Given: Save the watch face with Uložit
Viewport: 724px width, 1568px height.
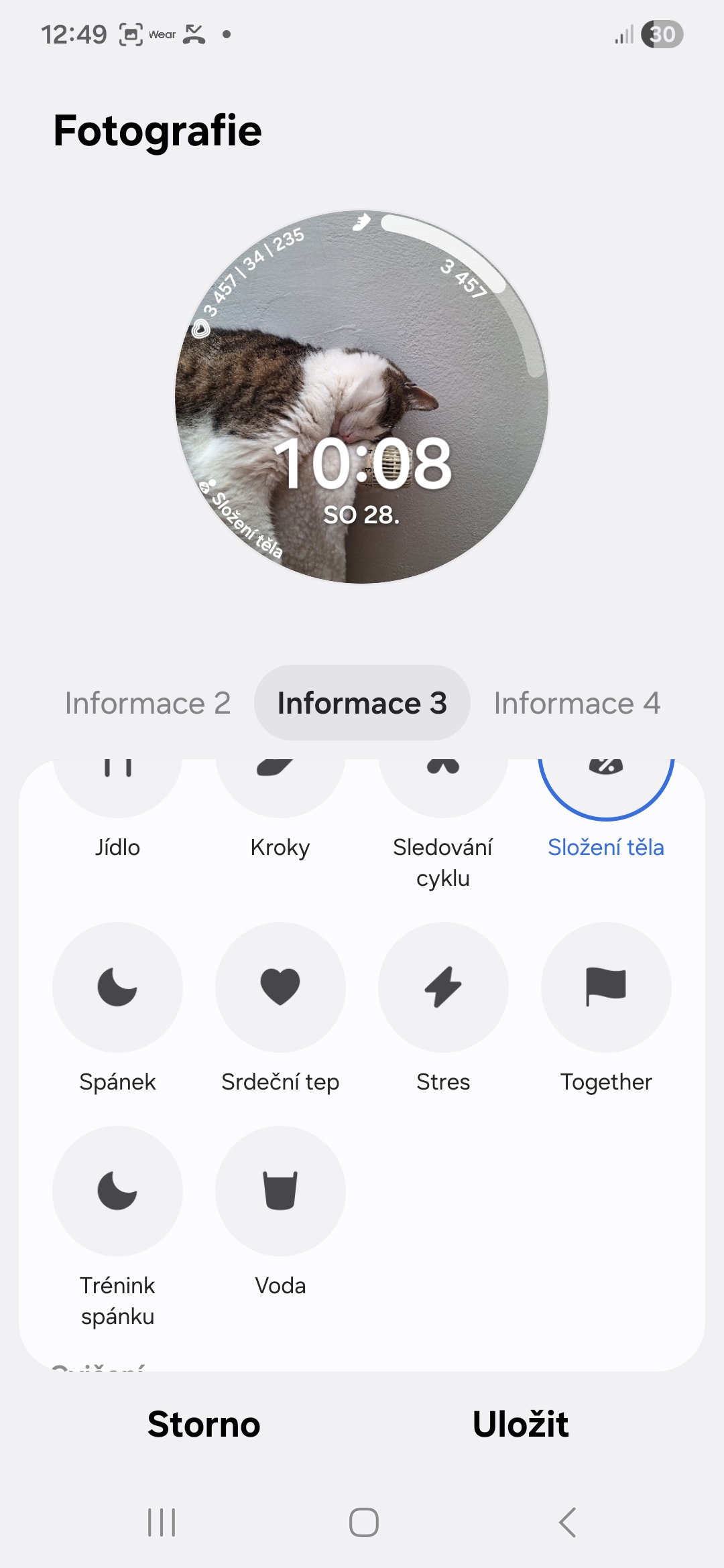Looking at the screenshot, I should 520,1425.
